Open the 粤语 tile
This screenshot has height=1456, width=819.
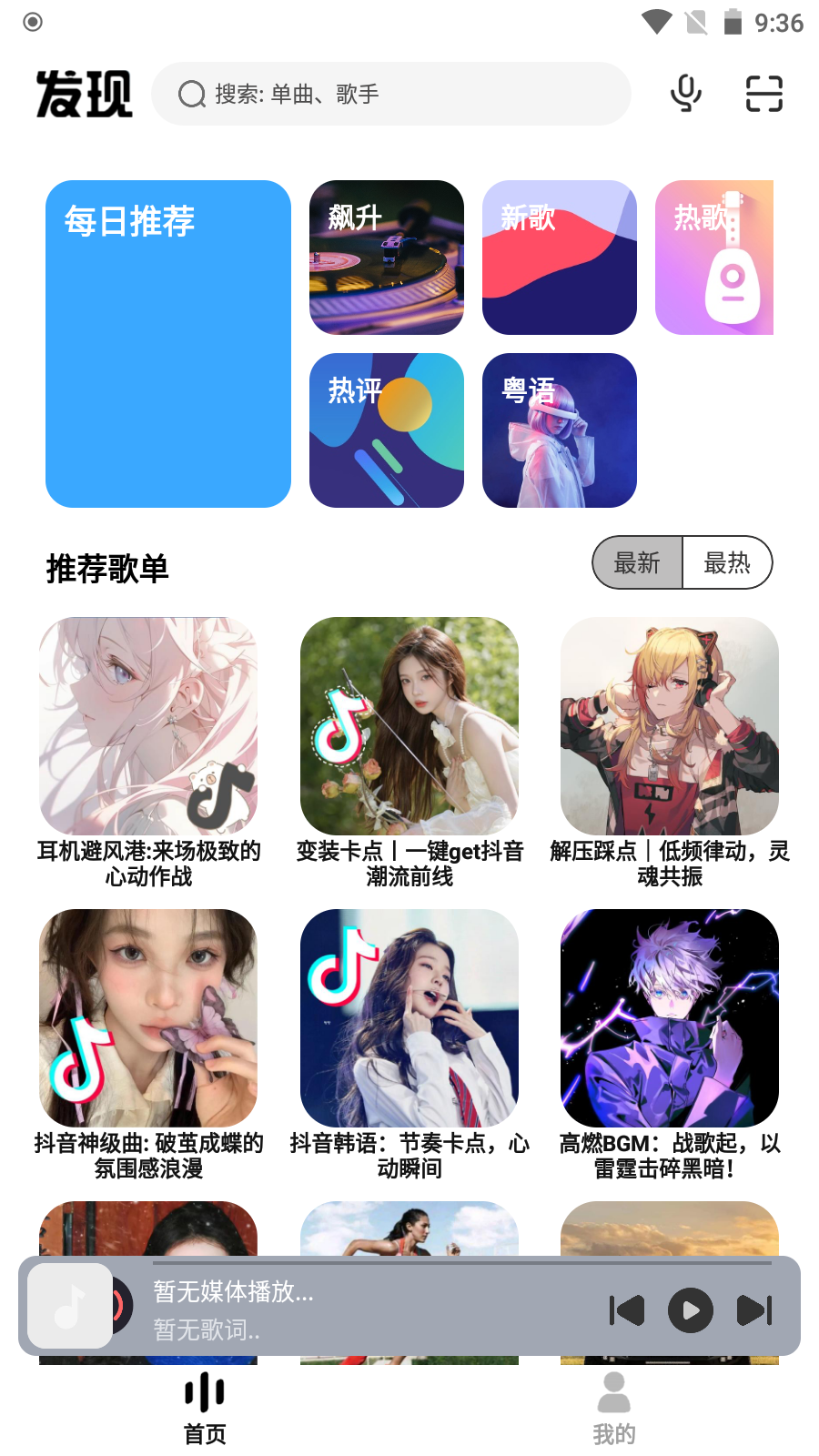point(560,430)
